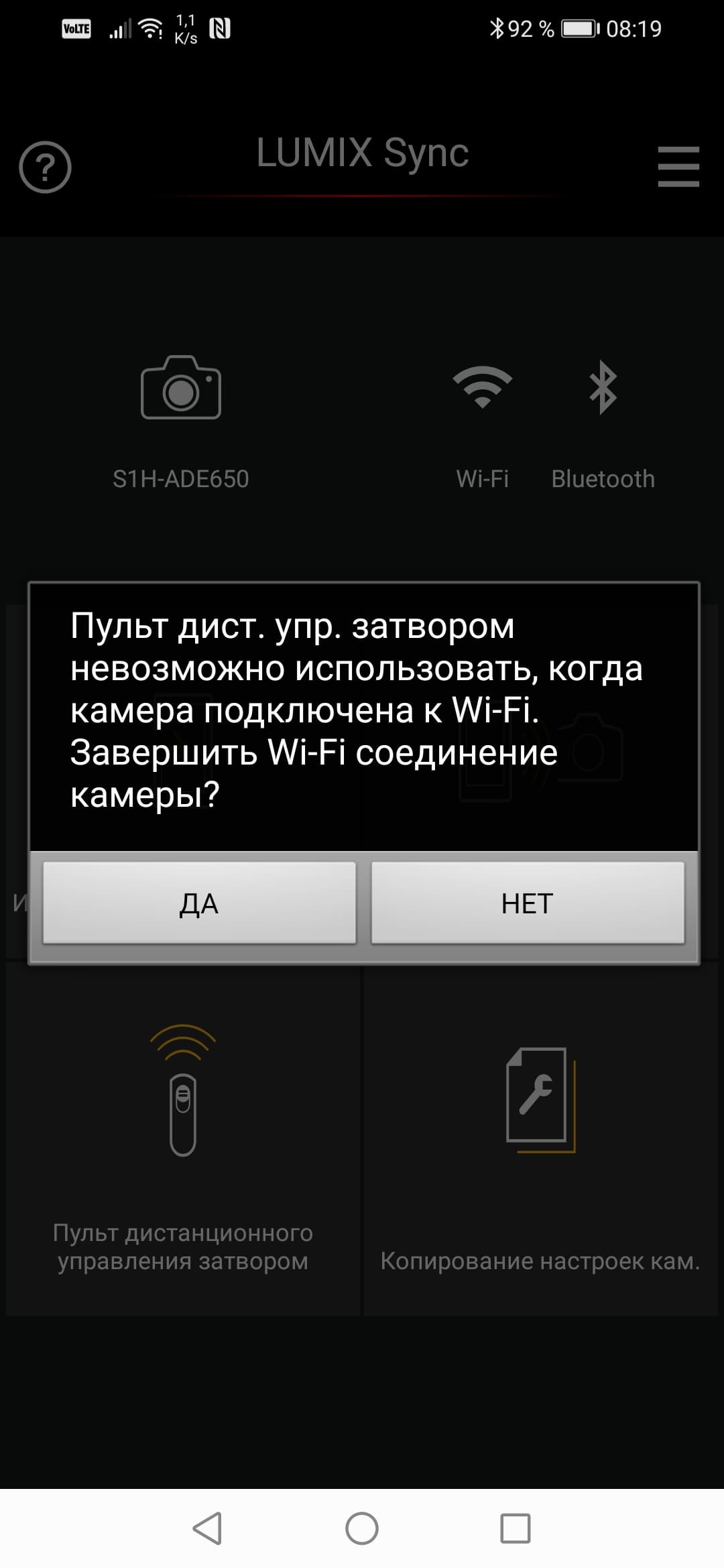Tap the Bluetooth connection icon

(603, 387)
